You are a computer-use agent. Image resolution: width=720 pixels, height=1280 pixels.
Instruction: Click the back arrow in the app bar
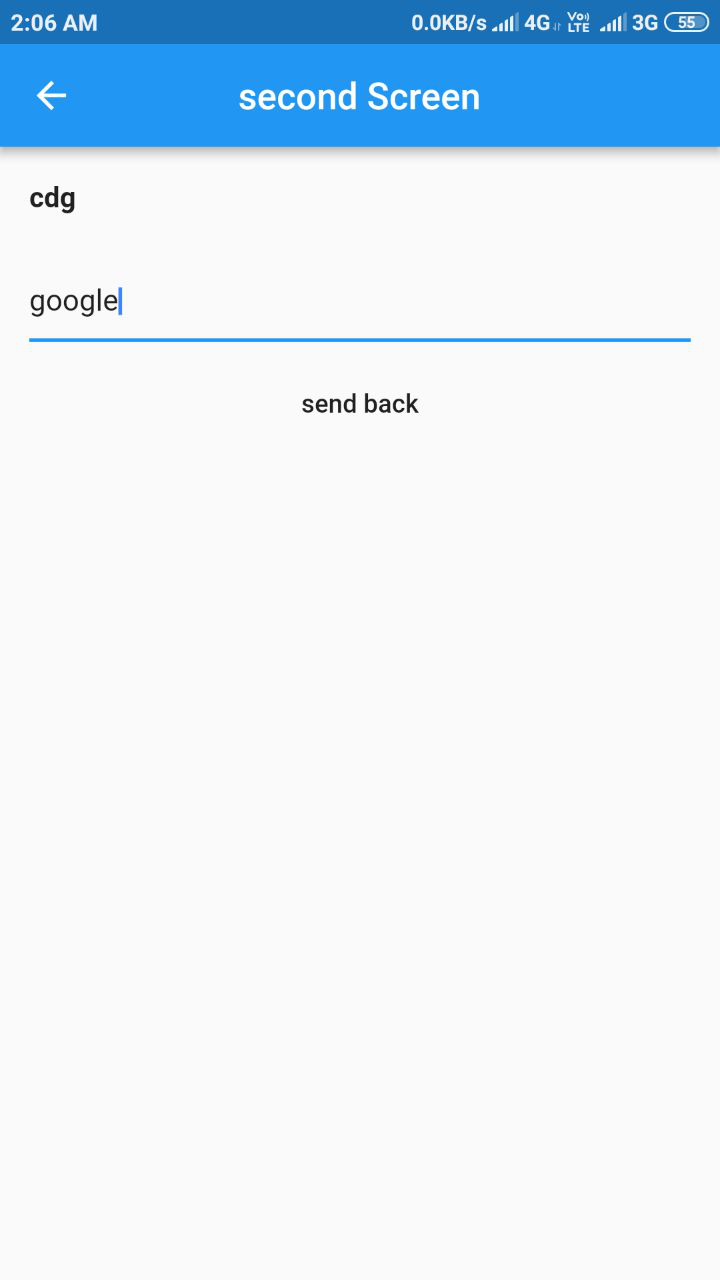point(50,95)
